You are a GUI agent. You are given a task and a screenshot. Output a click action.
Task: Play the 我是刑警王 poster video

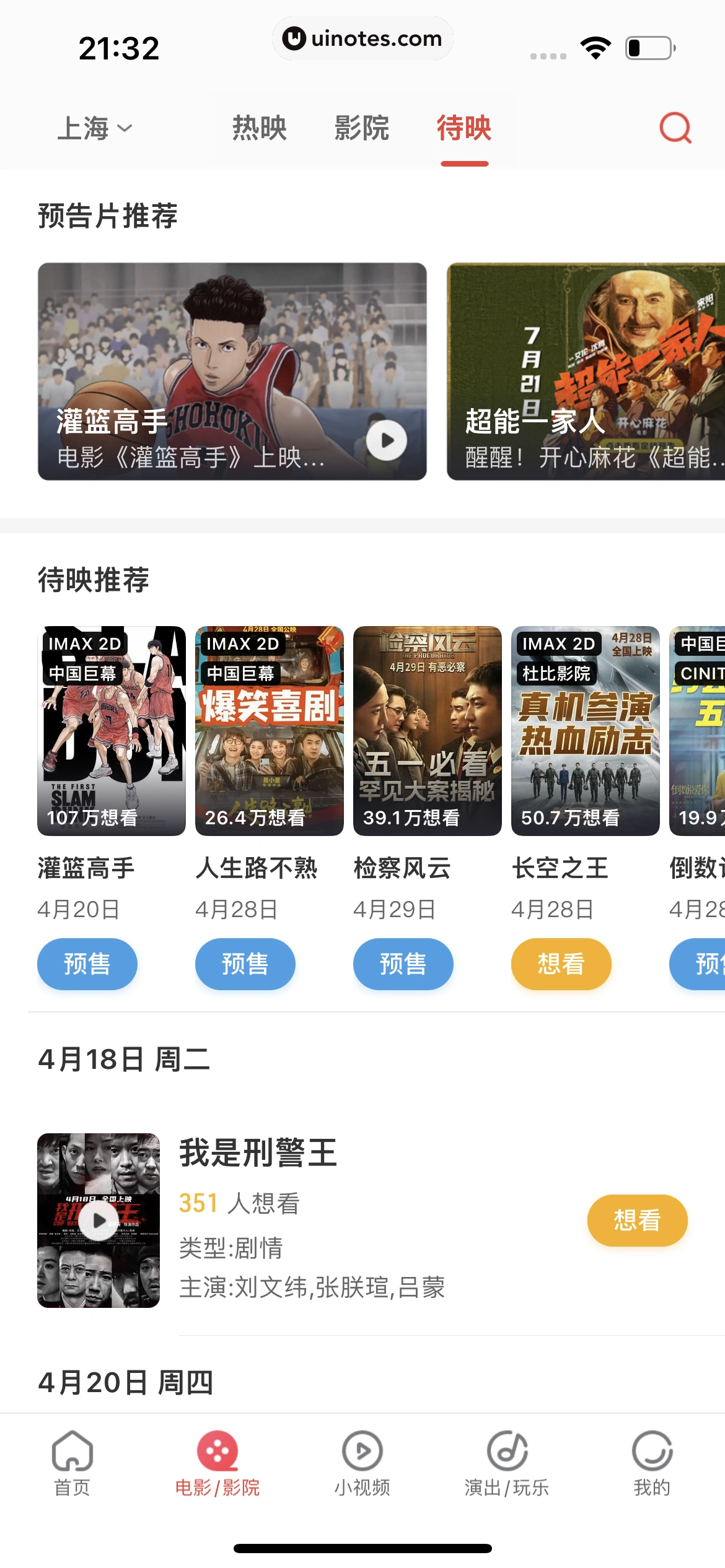pyautogui.click(x=99, y=1221)
